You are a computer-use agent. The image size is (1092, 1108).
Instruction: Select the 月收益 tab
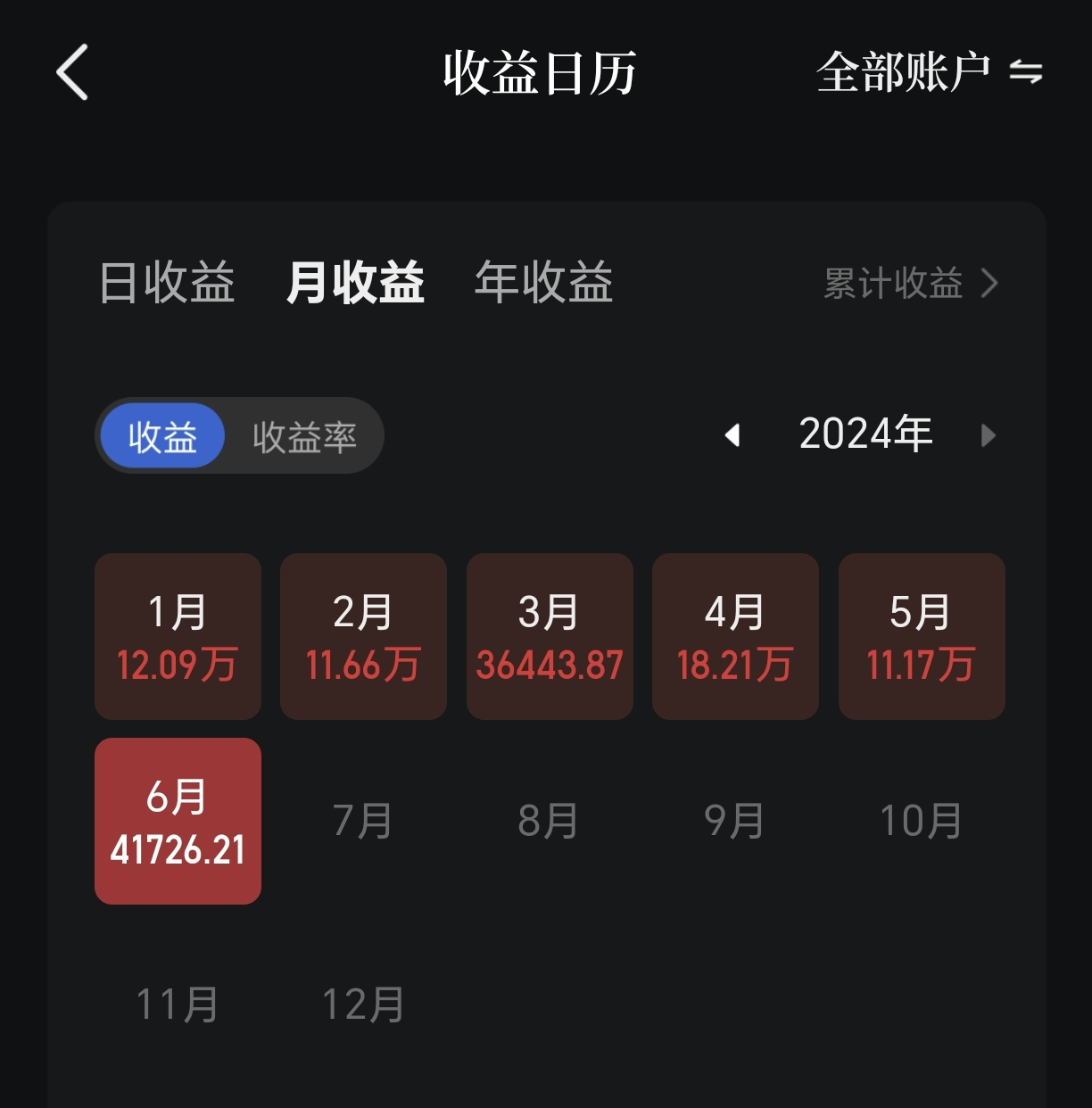pyautogui.click(x=355, y=283)
